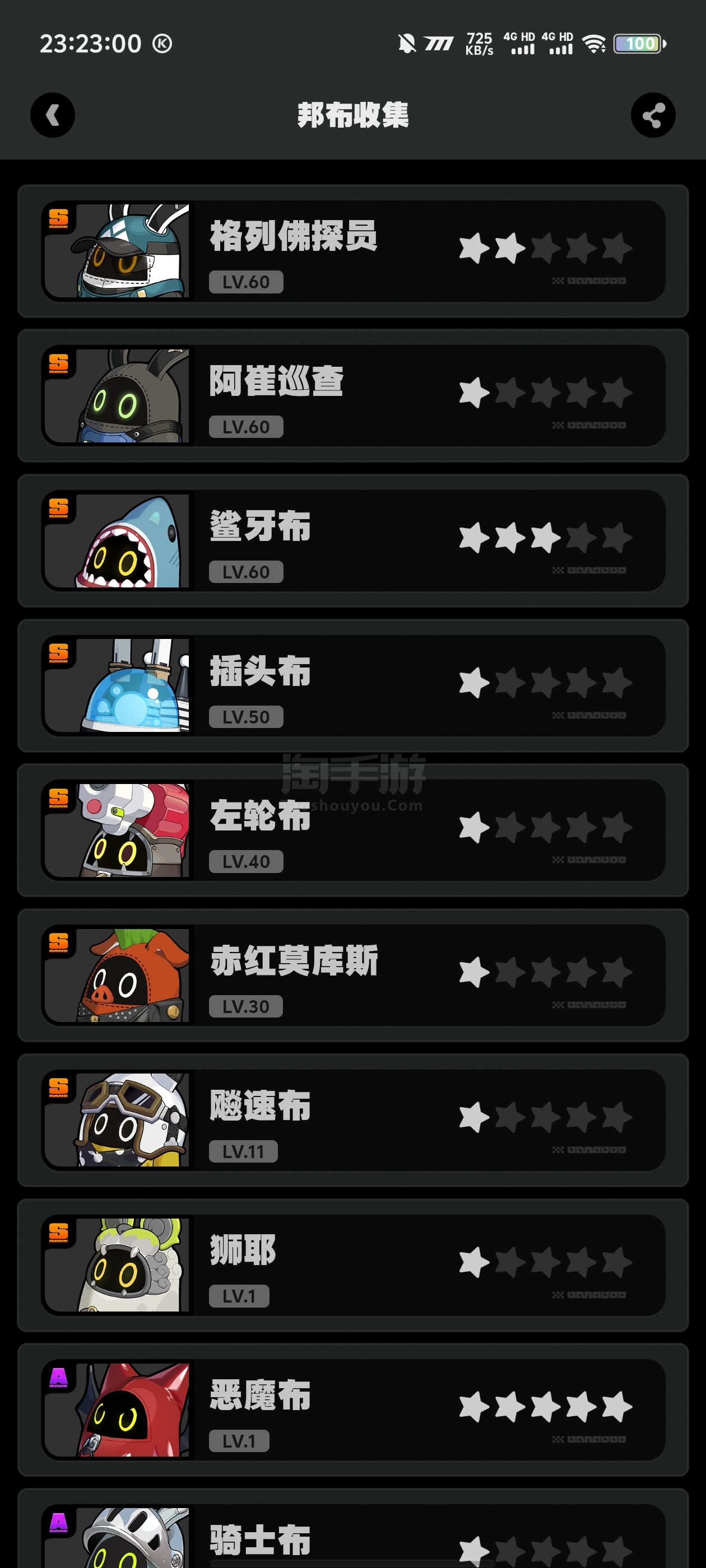Select the 赤红莫库斯 card
Image resolution: width=706 pixels, height=1568 pixels.
pyautogui.click(x=354, y=976)
